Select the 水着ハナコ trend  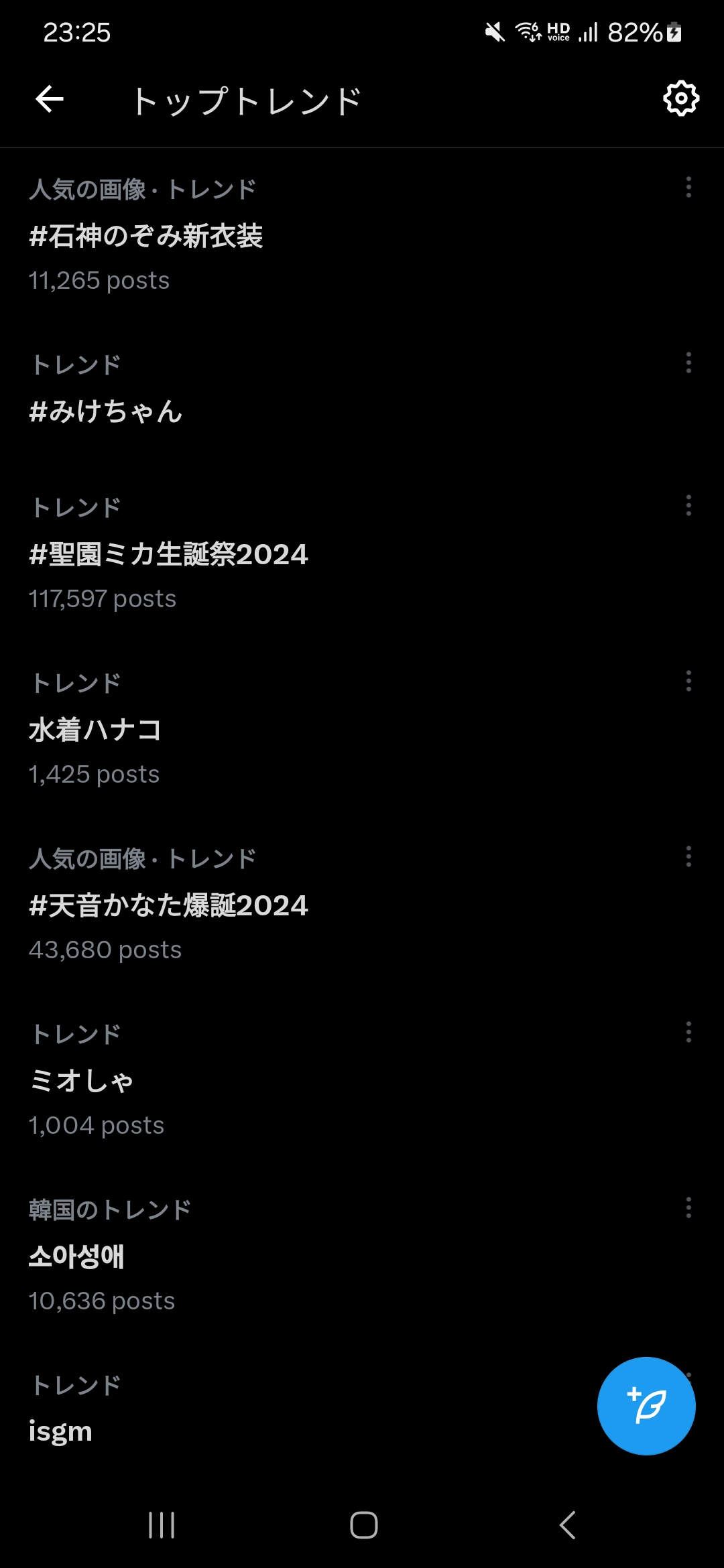(95, 730)
